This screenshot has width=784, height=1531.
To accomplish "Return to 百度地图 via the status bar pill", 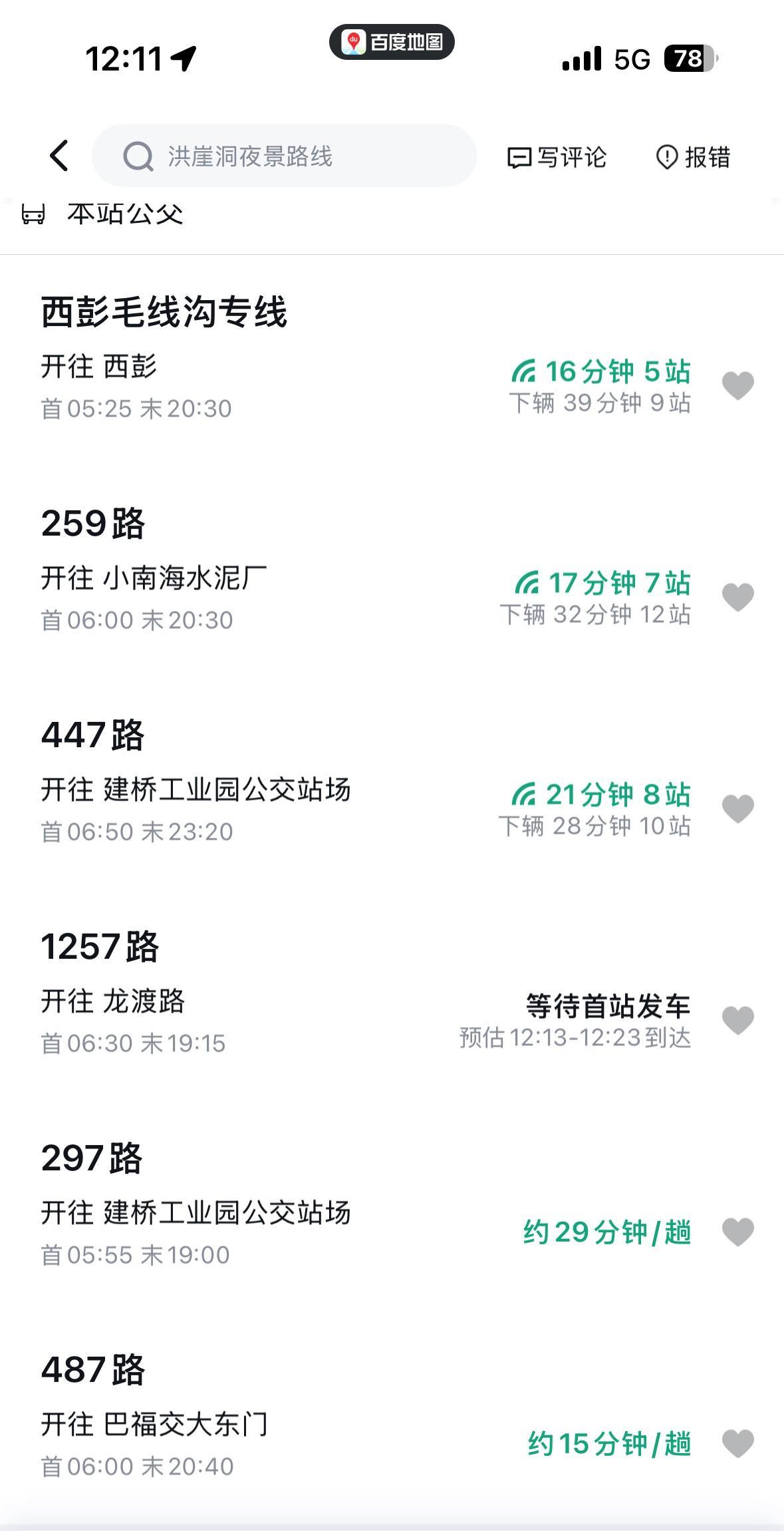I will click(x=392, y=43).
